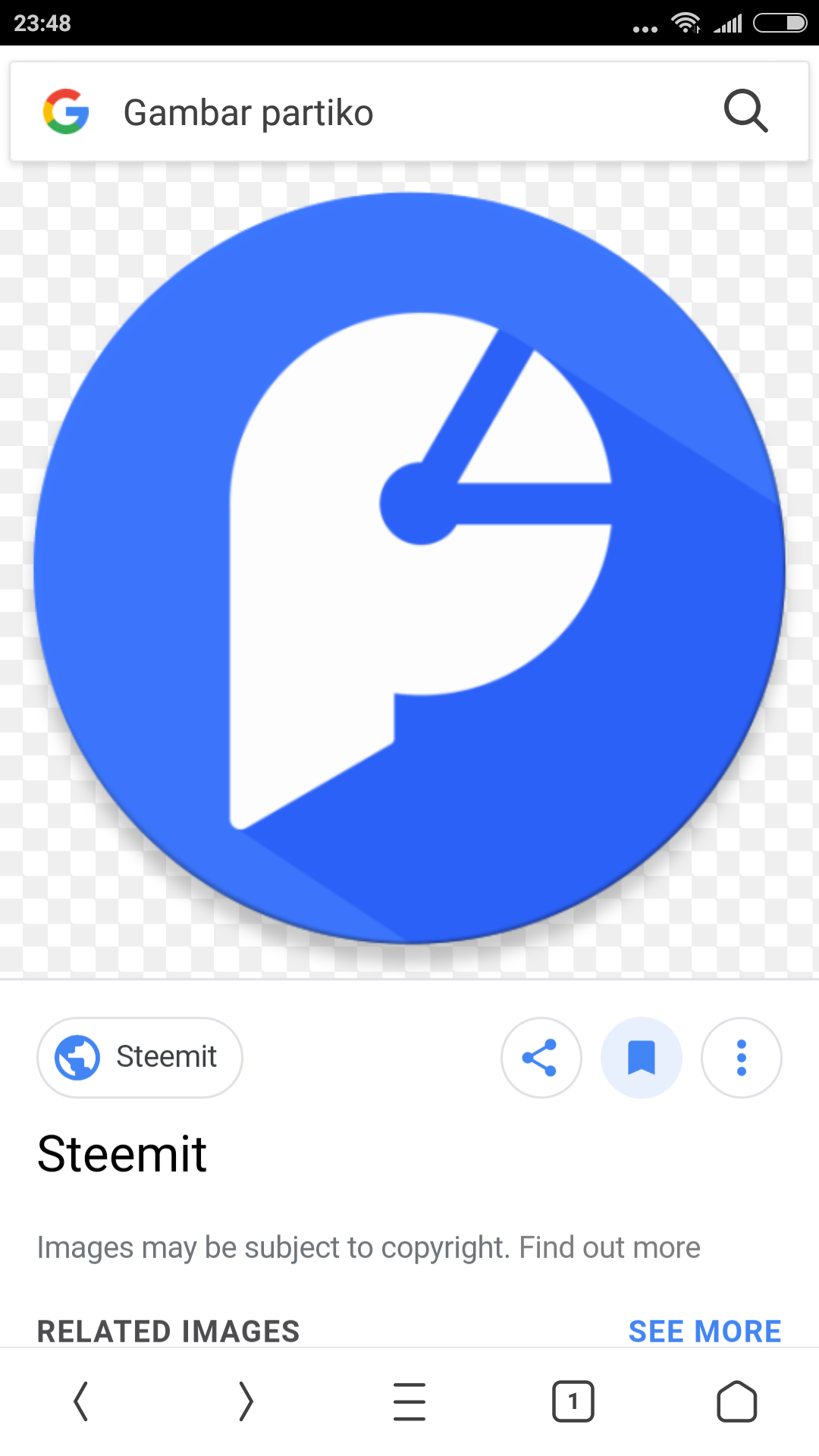Screen dimensions: 819x1456
Task: Open the "Find out more" copyright link
Action: [x=610, y=1247]
